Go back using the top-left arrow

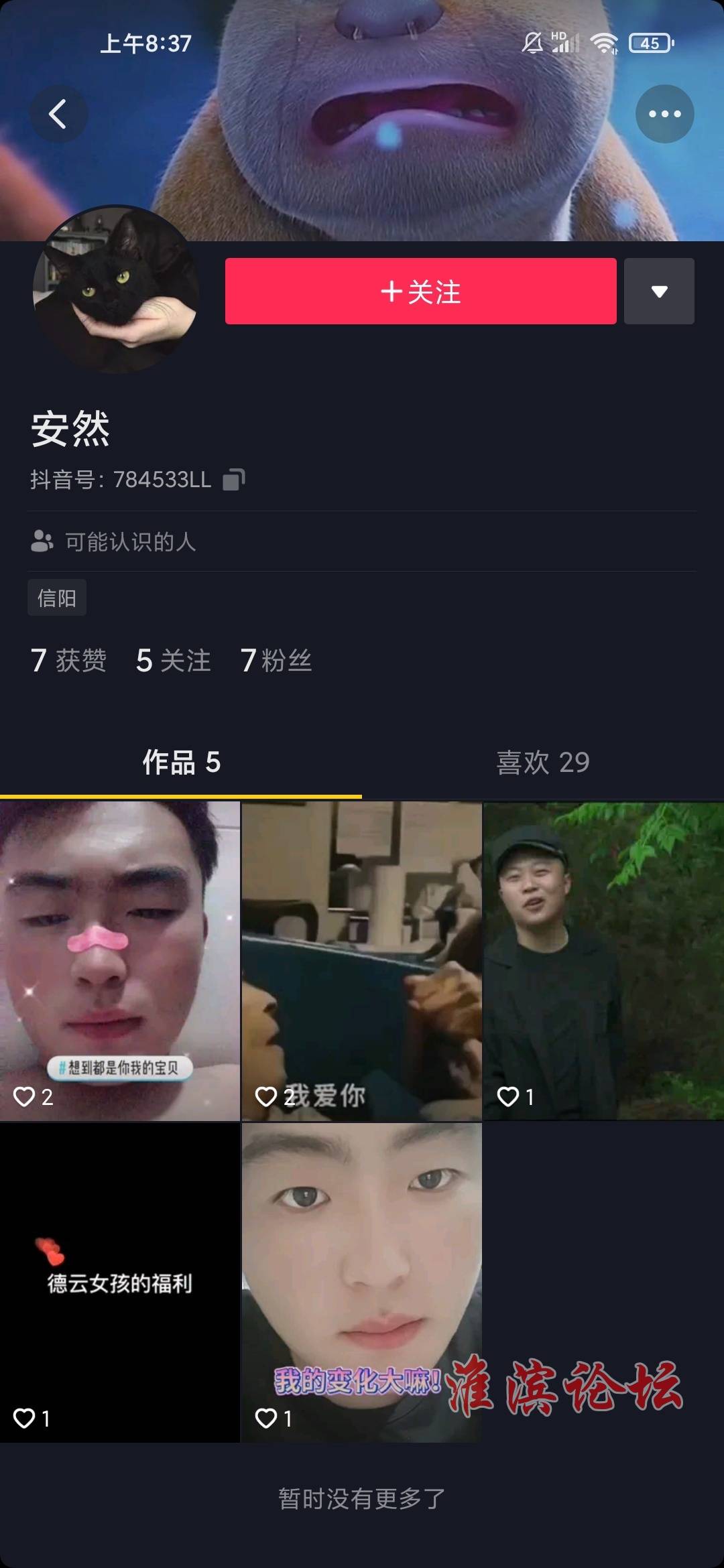click(58, 114)
